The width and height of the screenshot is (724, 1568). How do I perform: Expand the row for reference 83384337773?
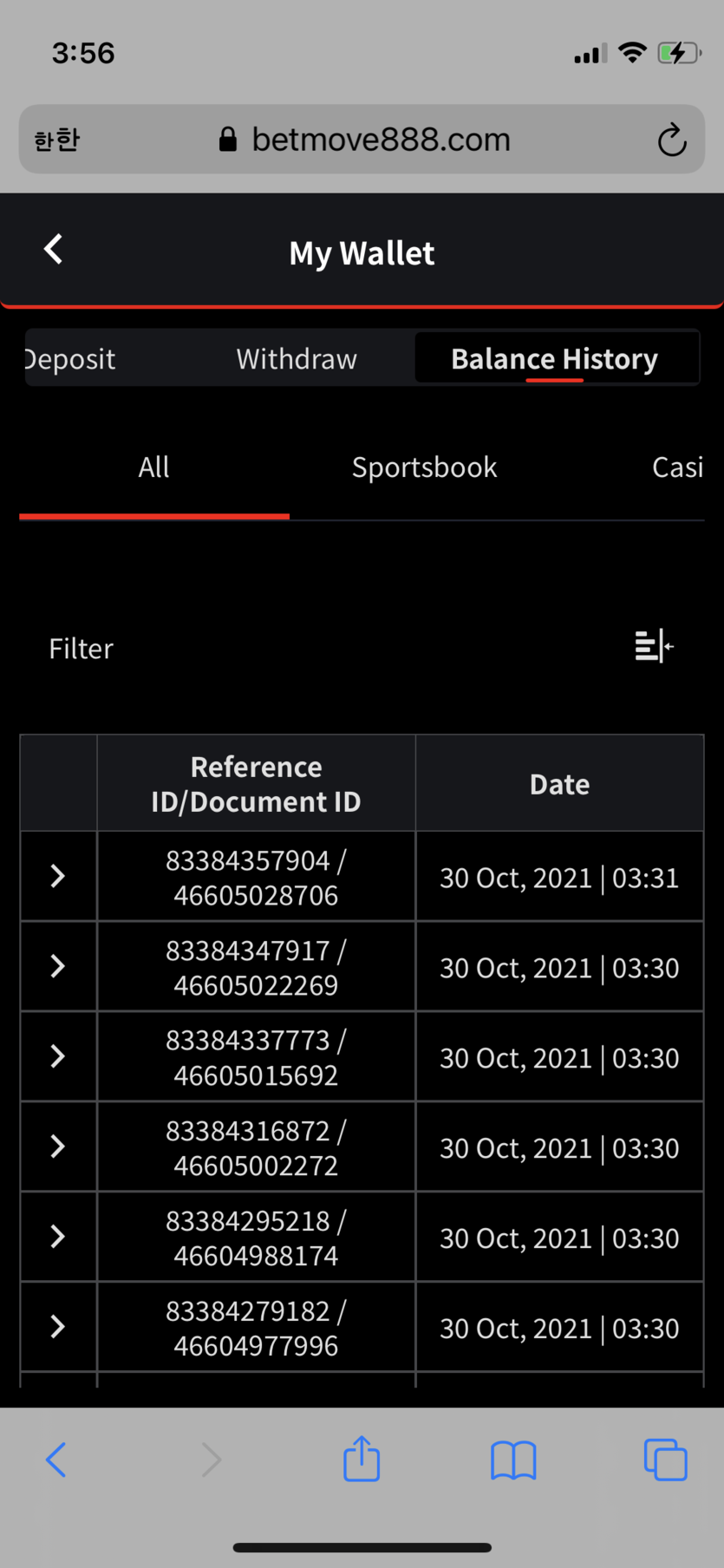coord(58,1056)
